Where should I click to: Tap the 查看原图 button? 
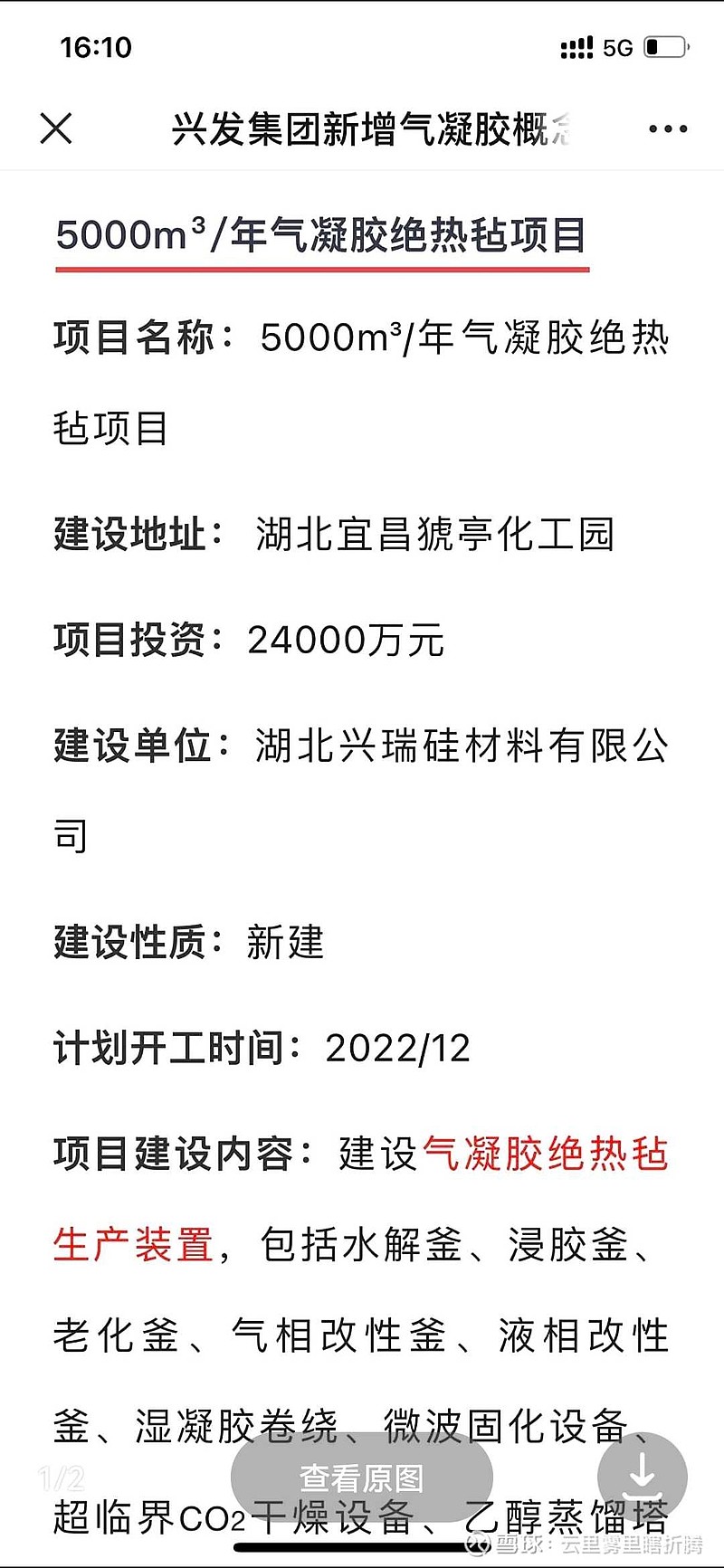(x=362, y=1473)
